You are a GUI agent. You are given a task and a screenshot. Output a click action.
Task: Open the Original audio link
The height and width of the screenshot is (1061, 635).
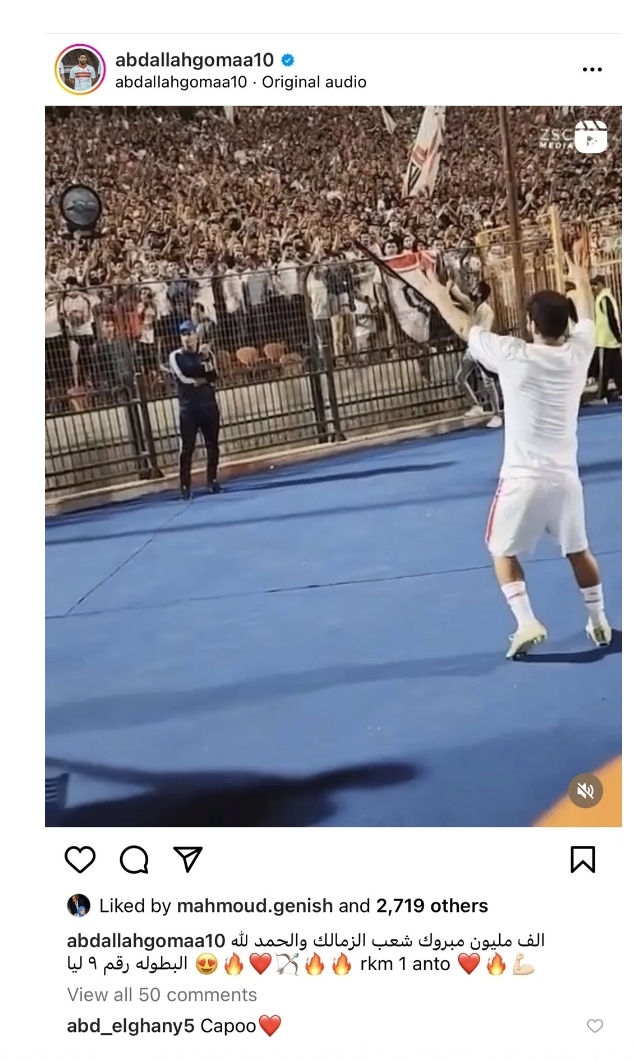click(314, 82)
